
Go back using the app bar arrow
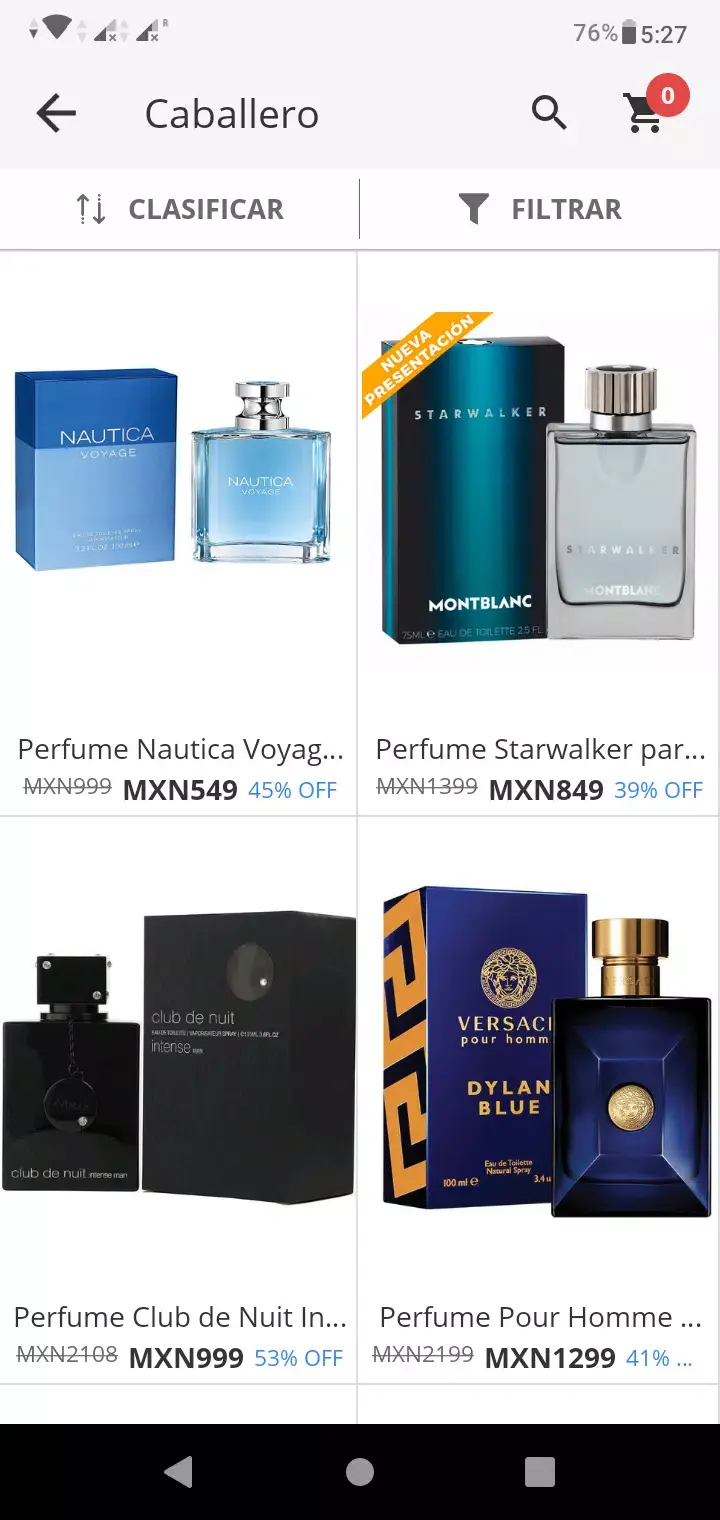[x=56, y=114]
